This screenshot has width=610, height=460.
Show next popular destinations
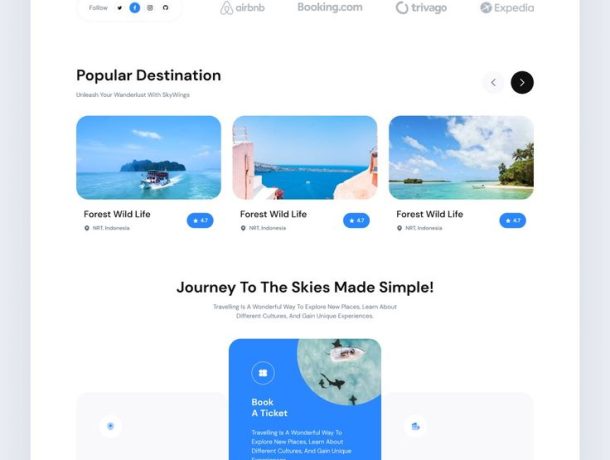pyautogui.click(x=522, y=82)
